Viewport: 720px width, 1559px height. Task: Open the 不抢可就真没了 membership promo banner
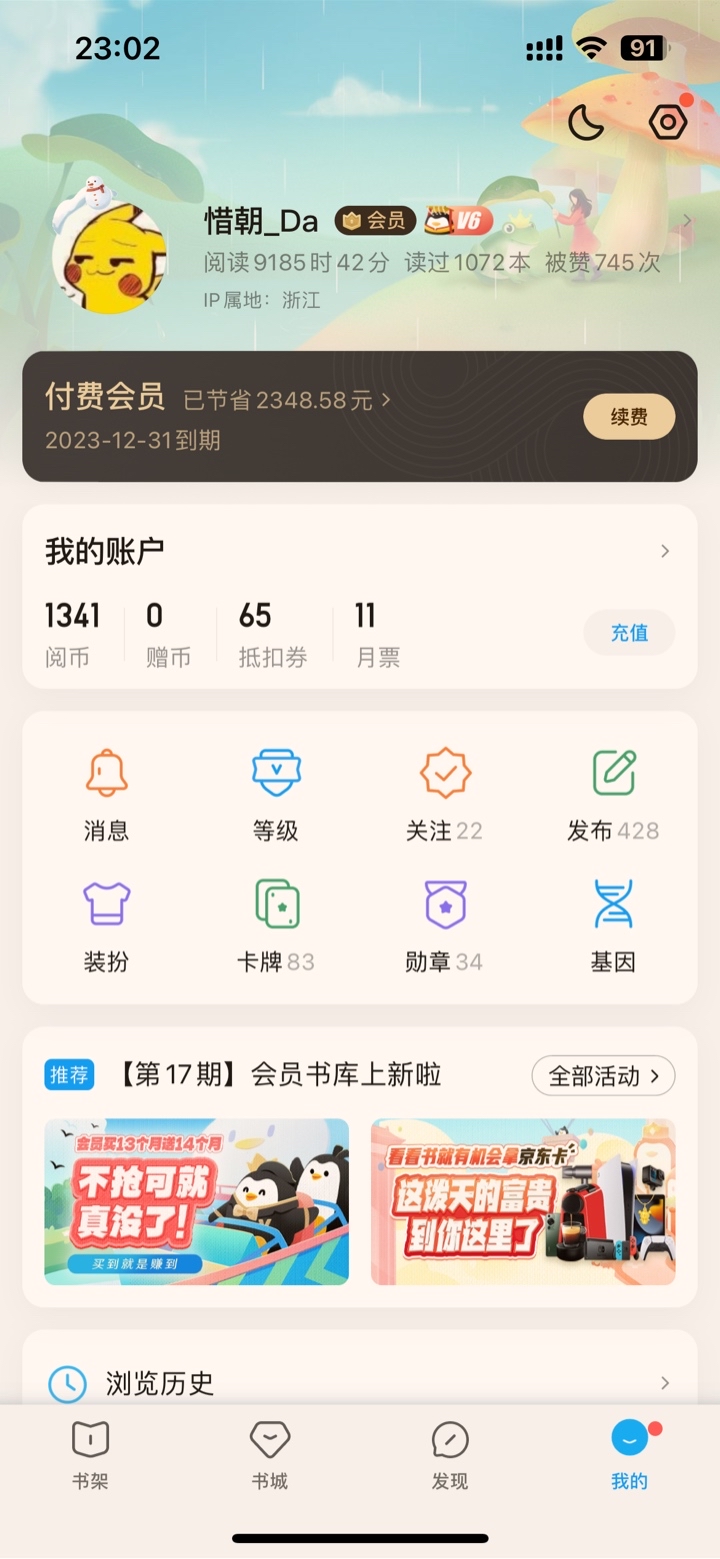click(196, 1201)
